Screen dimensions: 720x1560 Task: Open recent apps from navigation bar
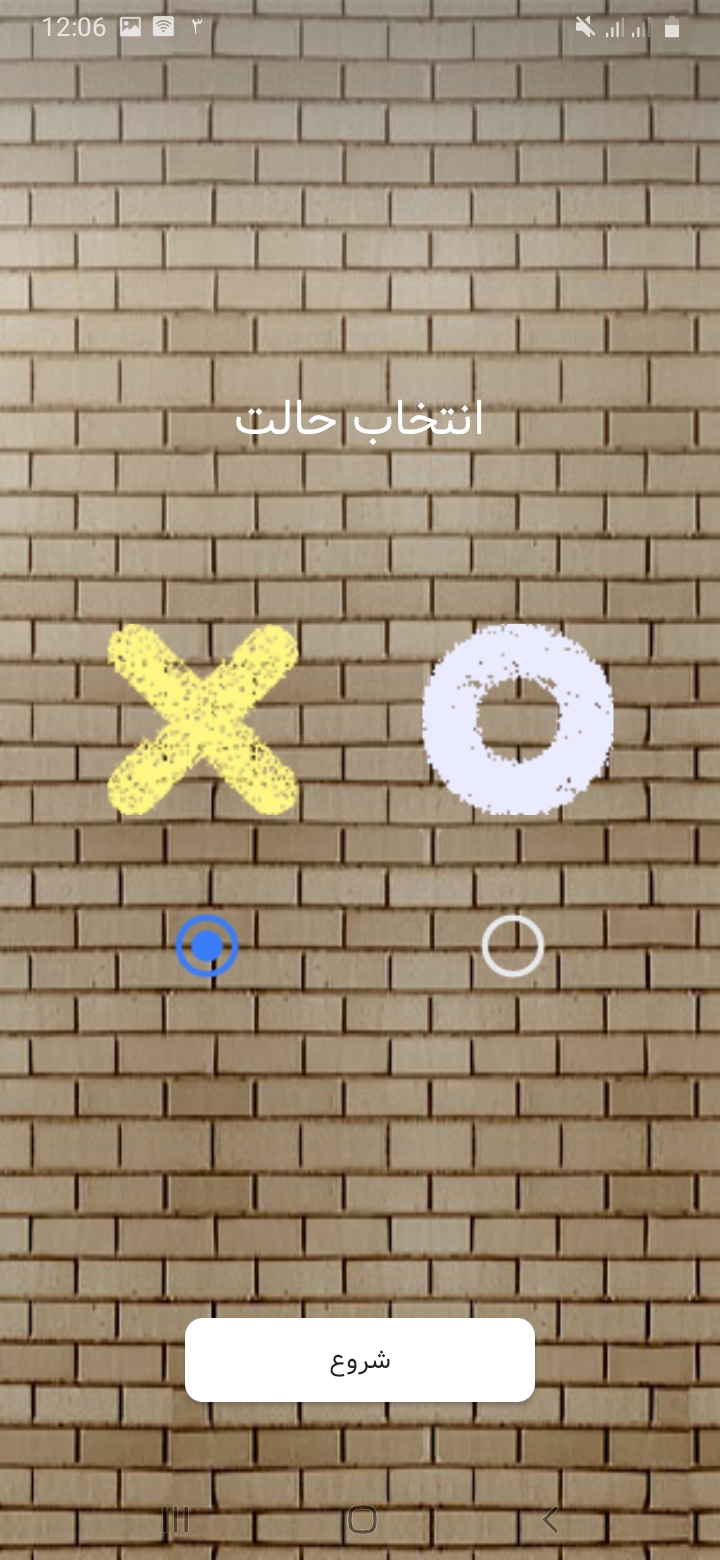pos(175,1520)
